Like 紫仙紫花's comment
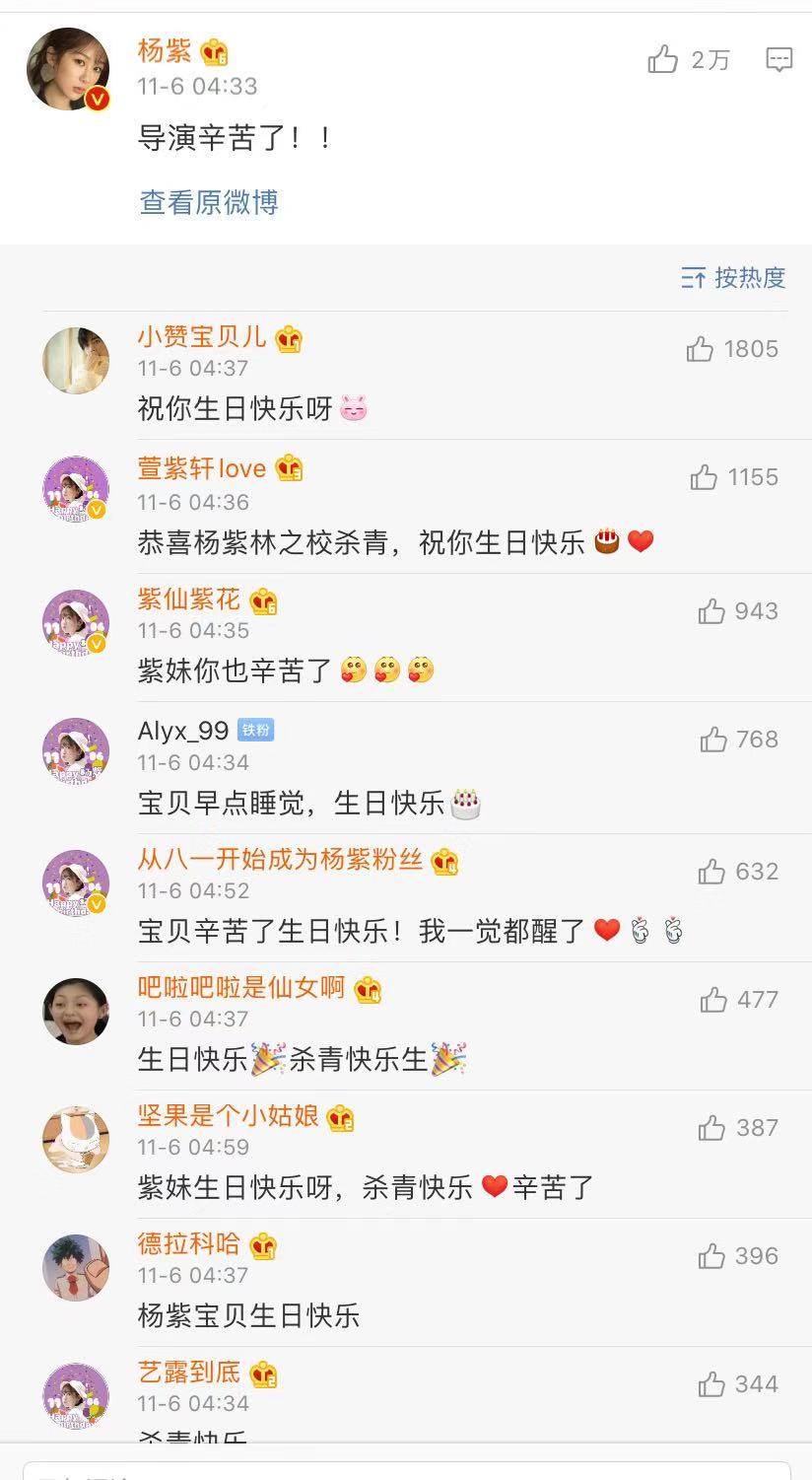812x1480 pixels. (x=711, y=612)
